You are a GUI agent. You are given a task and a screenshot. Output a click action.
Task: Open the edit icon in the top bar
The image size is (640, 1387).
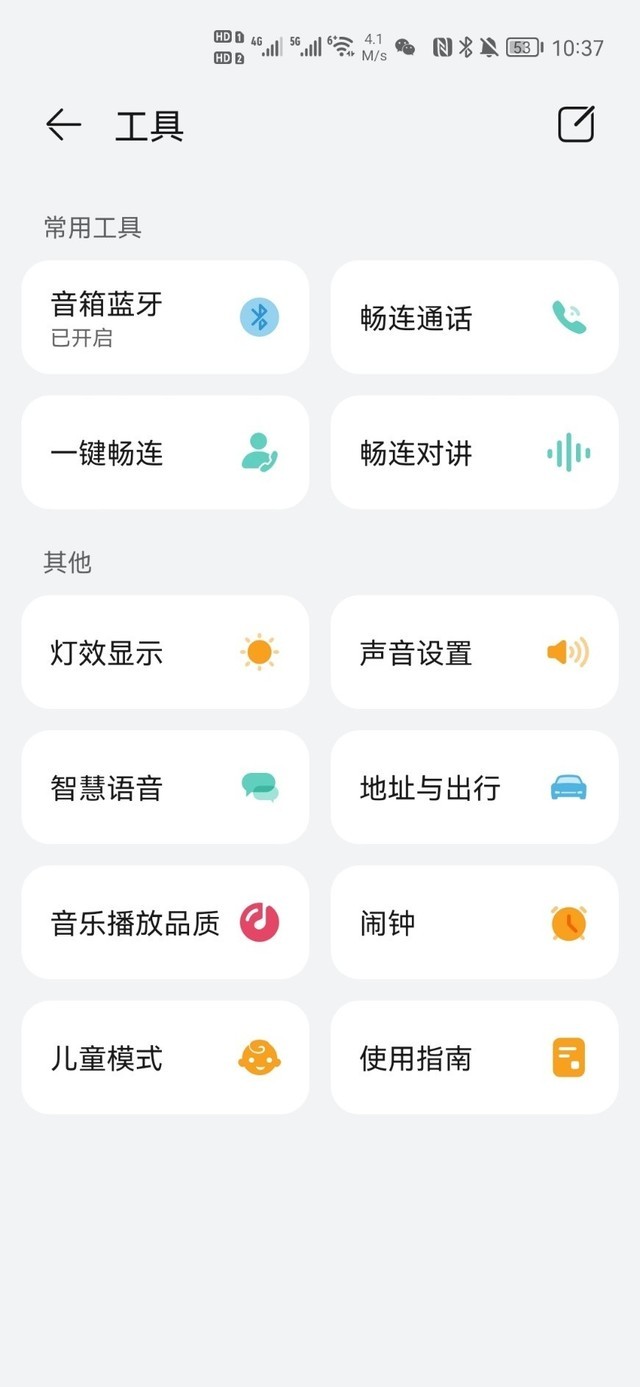pyautogui.click(x=576, y=124)
